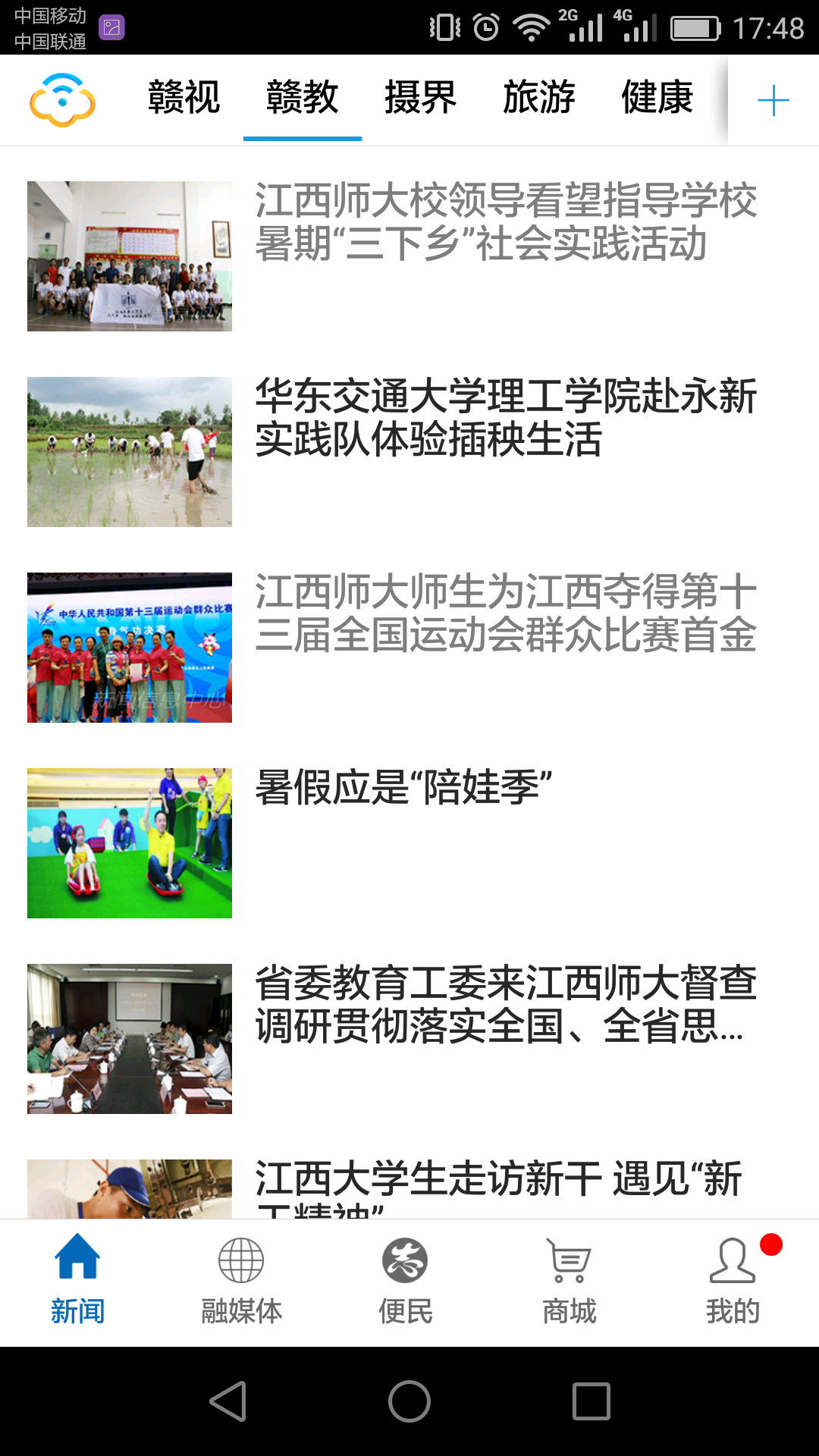This screenshot has height=1456, width=819.
Task: Go to the 融媒体 tab
Action: pos(241,1279)
